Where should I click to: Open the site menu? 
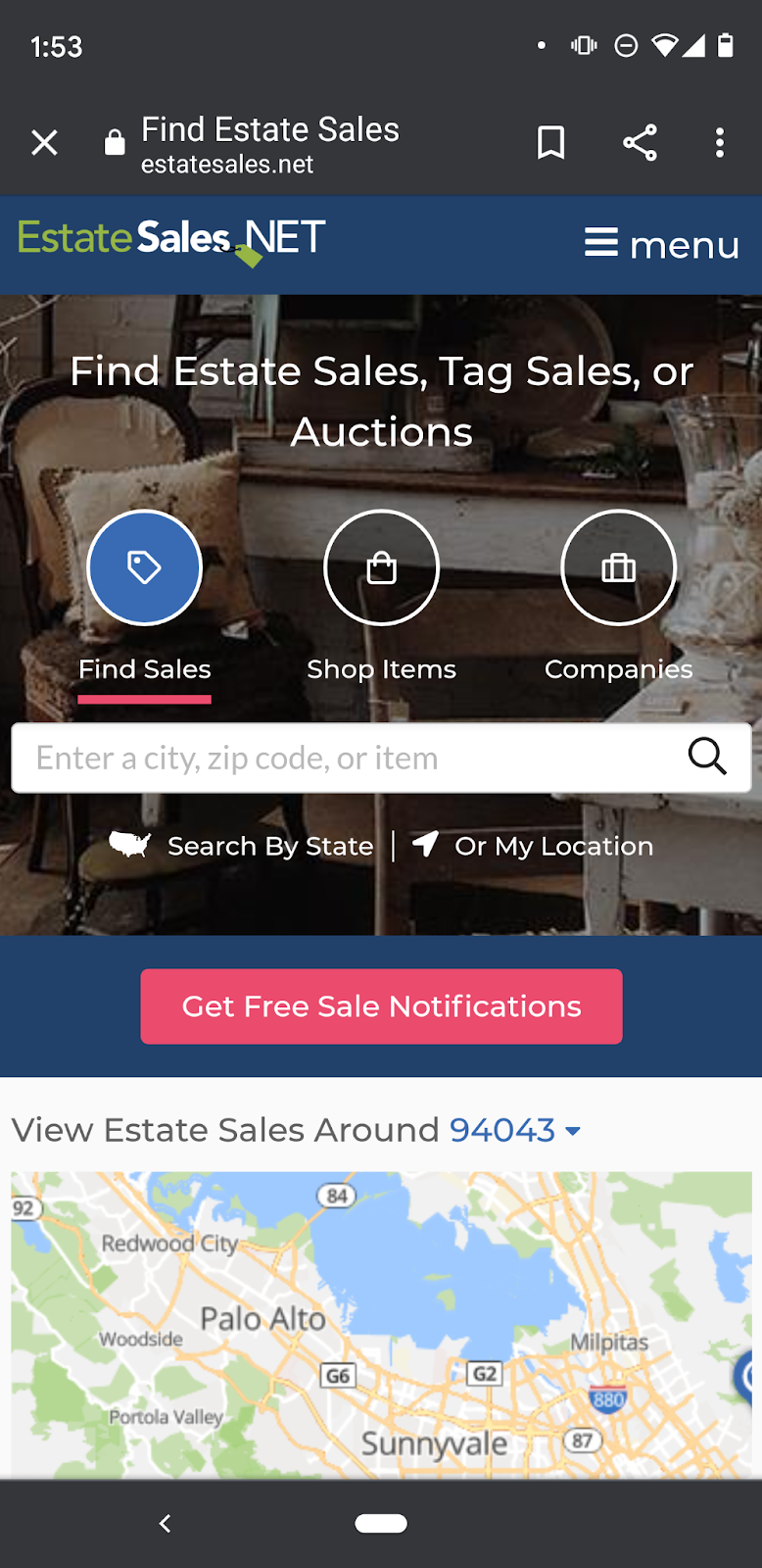point(662,244)
